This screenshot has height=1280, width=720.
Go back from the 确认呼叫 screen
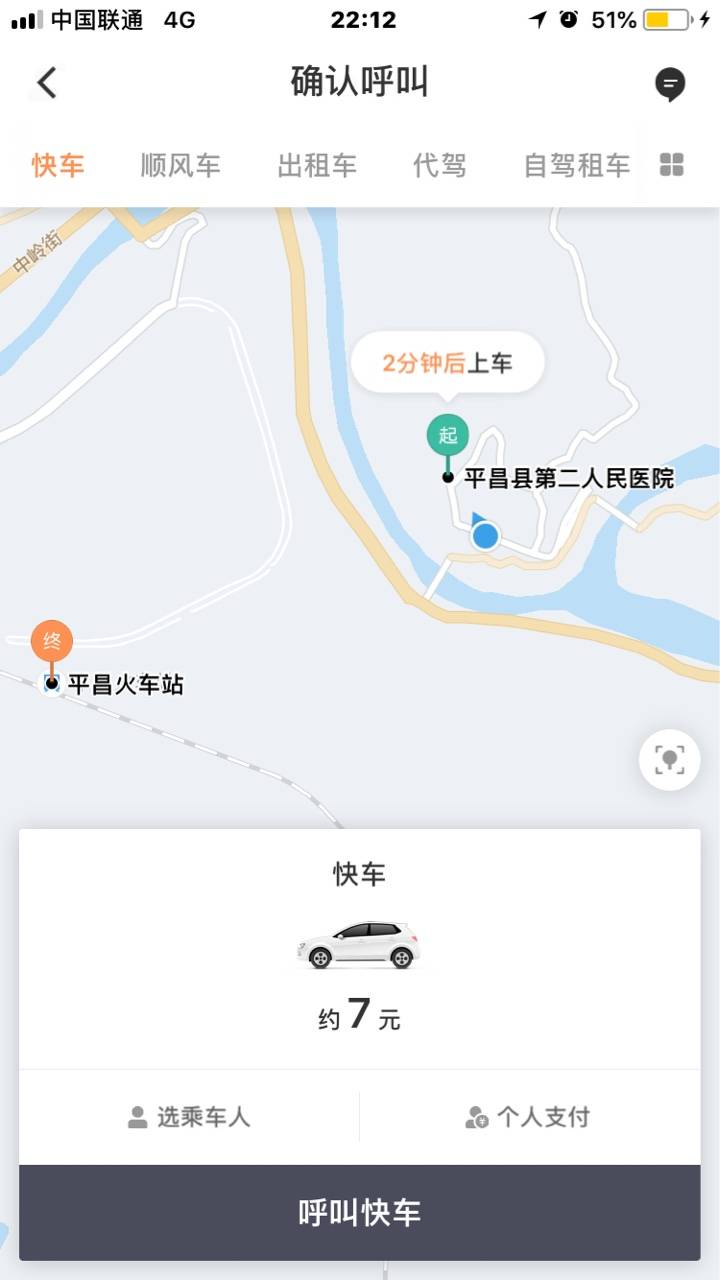[x=46, y=83]
